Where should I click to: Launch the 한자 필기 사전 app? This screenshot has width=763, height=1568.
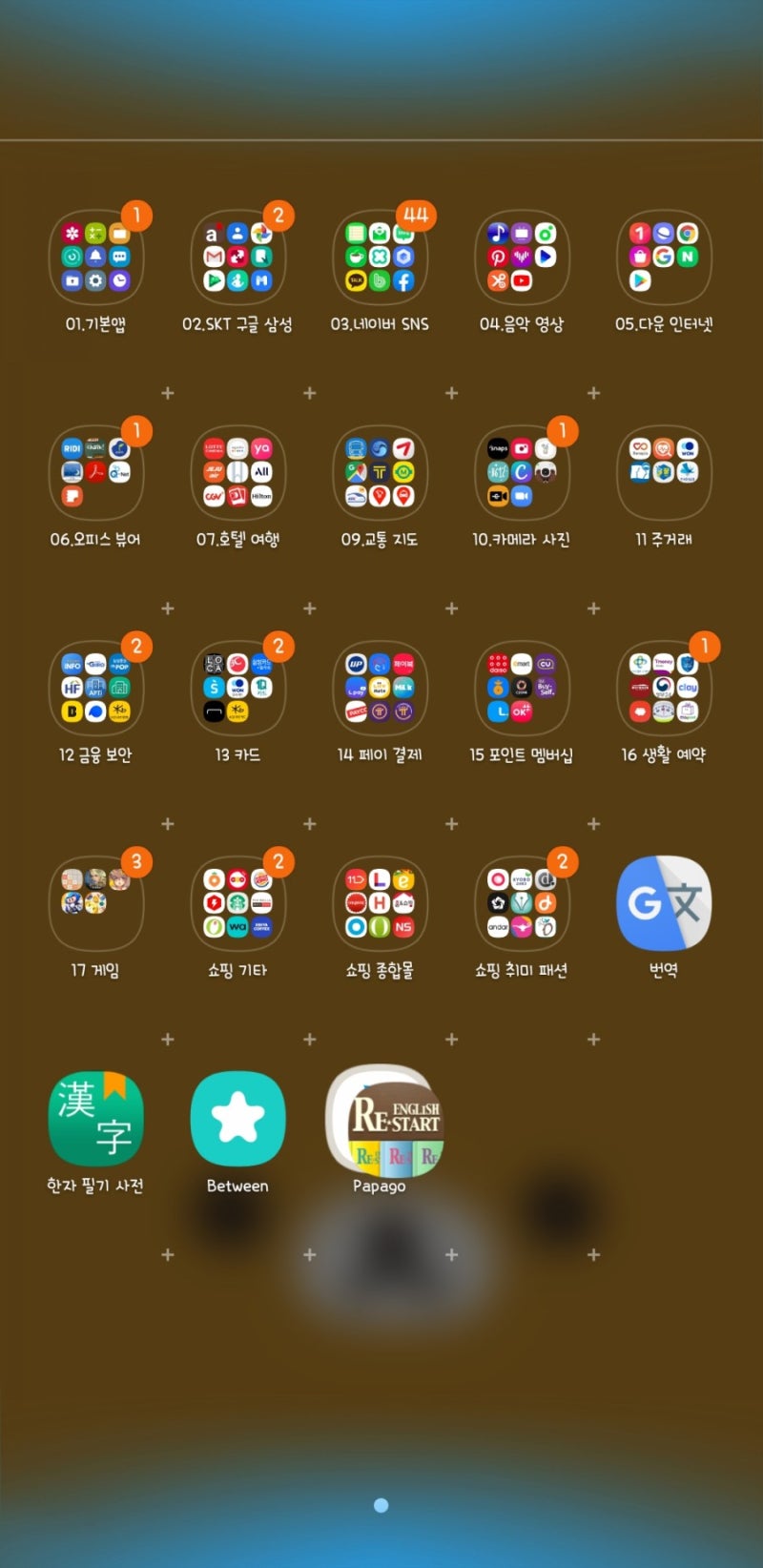(x=95, y=1120)
